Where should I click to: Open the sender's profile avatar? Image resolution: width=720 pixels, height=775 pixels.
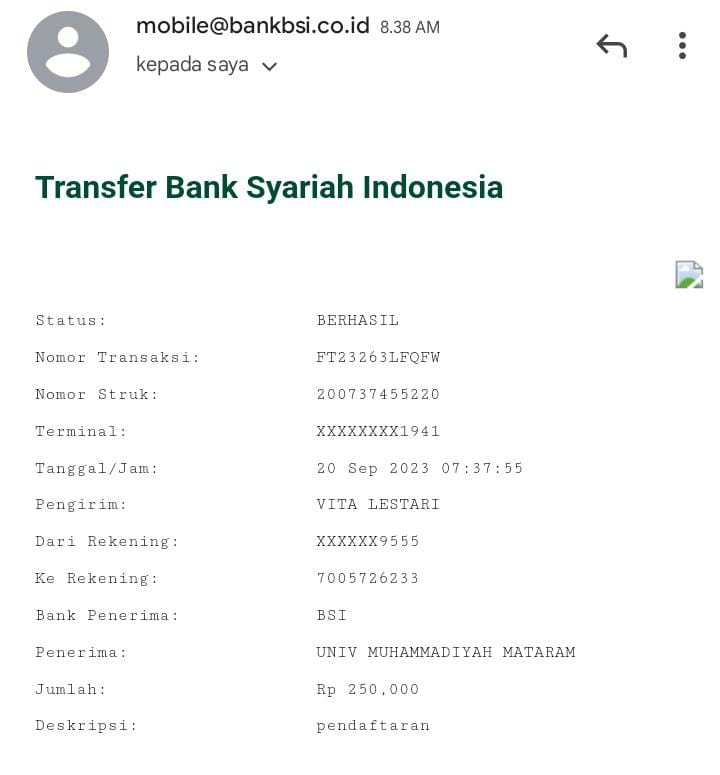(x=68, y=52)
